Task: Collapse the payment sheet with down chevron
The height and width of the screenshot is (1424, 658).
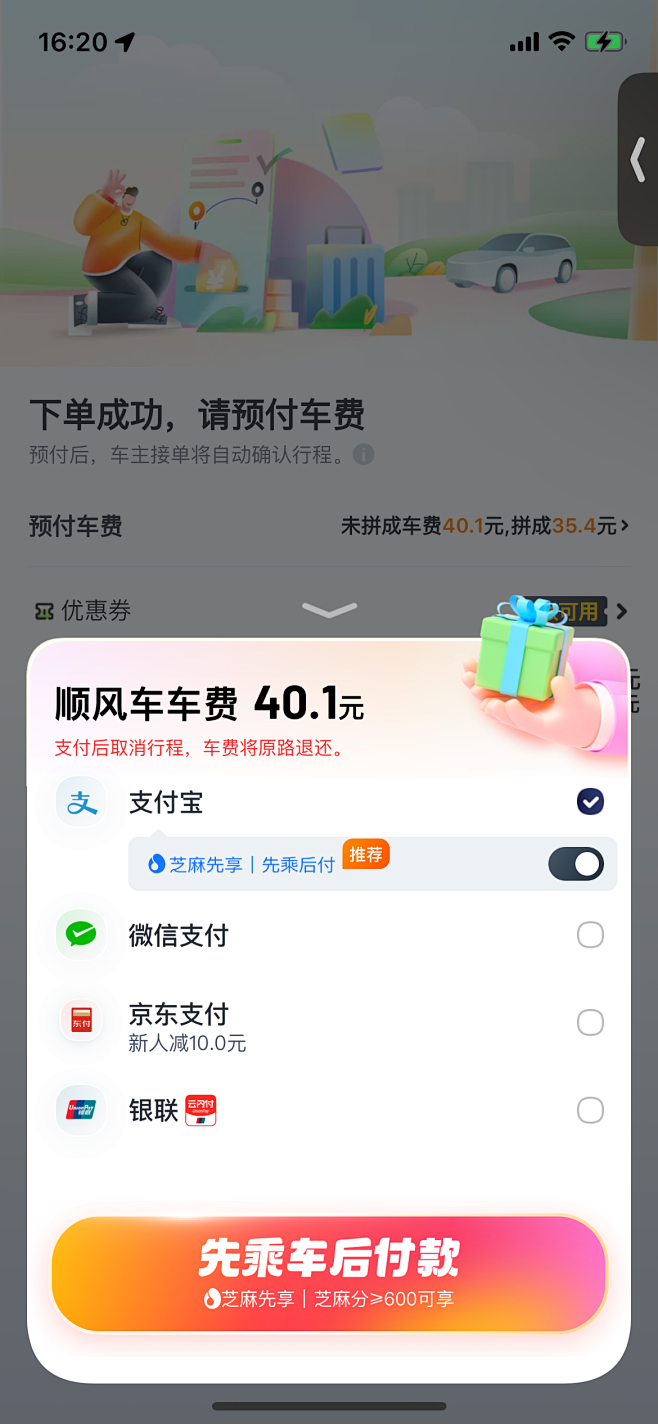Action: point(329,610)
